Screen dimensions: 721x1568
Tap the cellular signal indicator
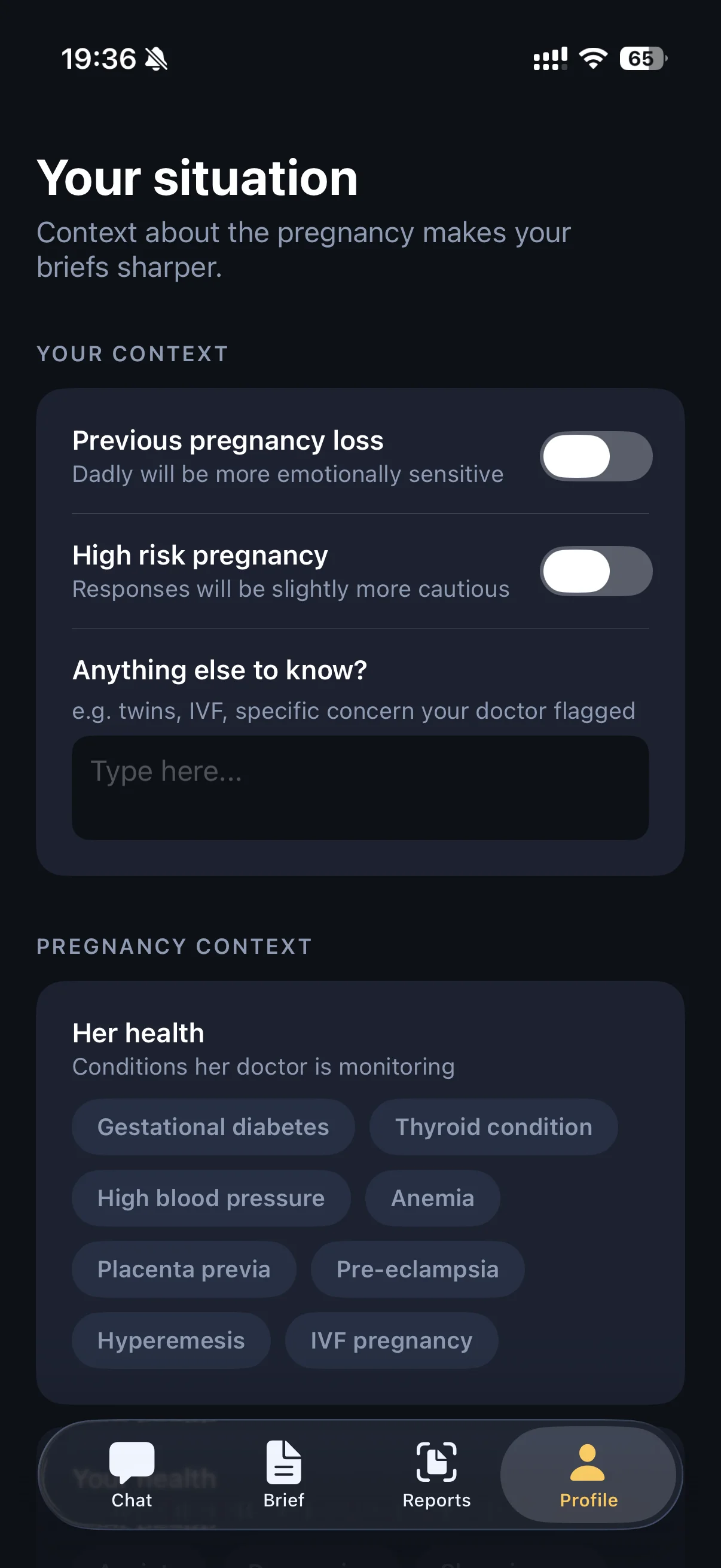[548, 58]
